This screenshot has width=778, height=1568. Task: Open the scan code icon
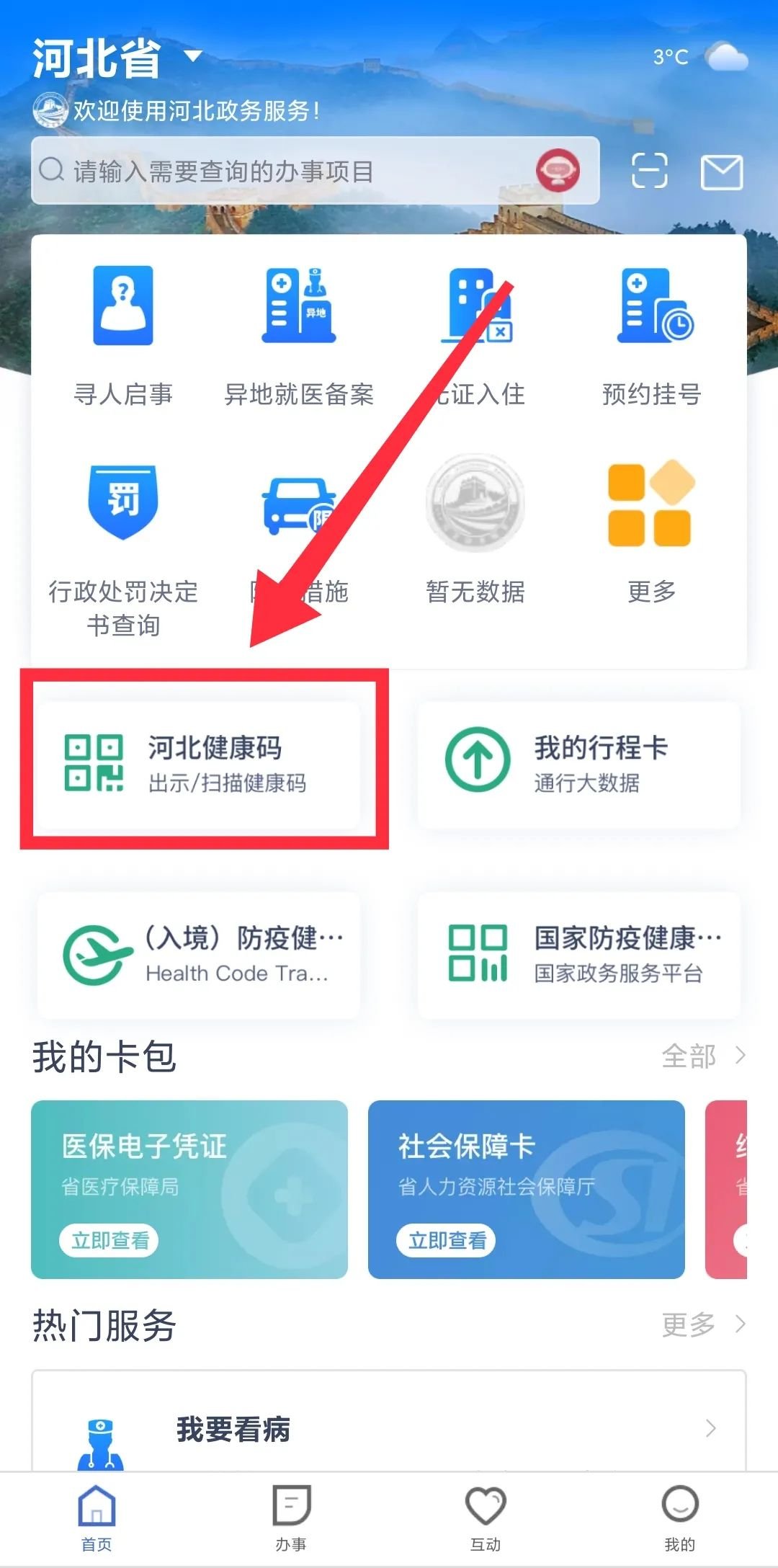[x=649, y=171]
